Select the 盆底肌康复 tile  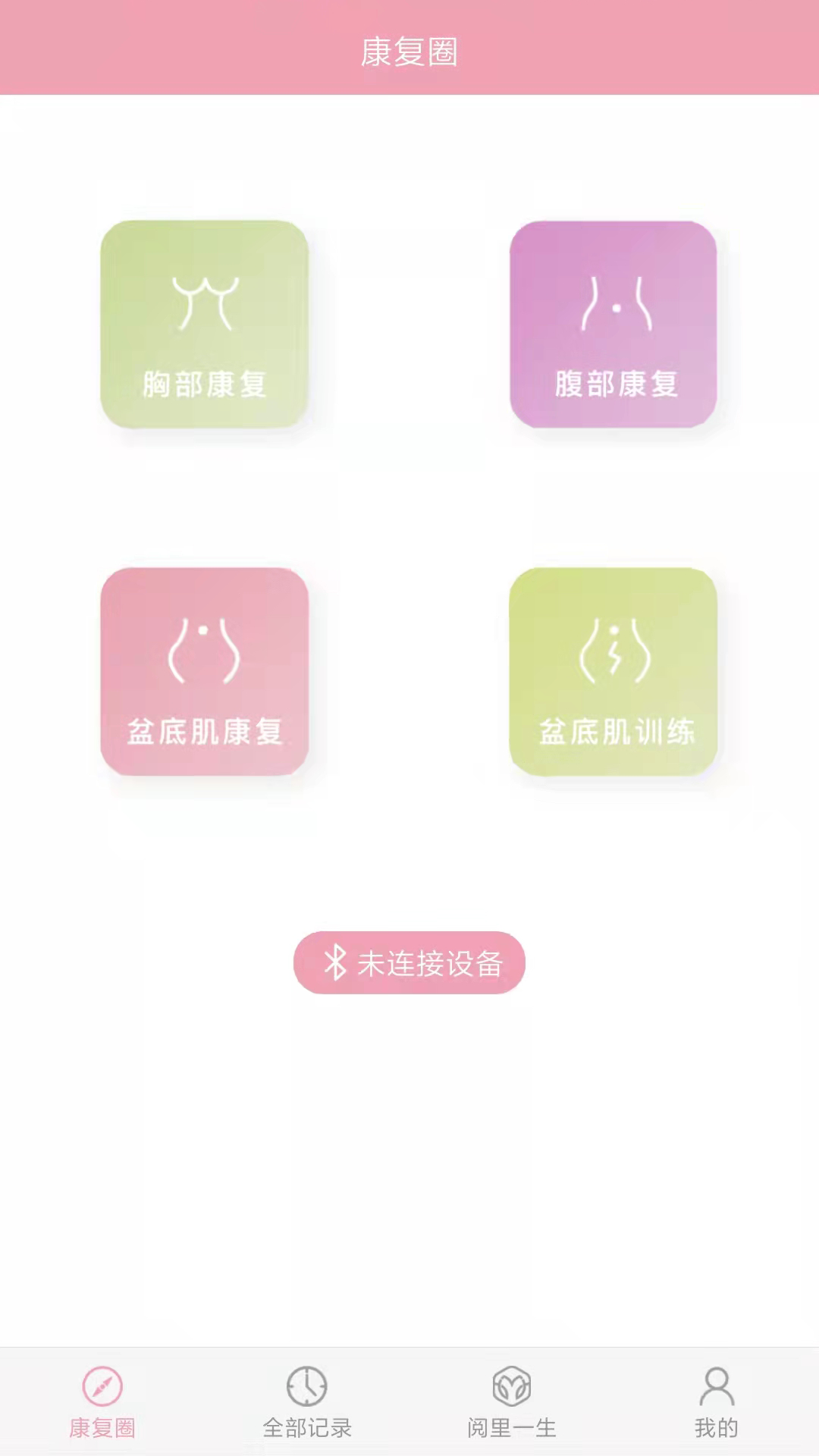[x=205, y=671]
